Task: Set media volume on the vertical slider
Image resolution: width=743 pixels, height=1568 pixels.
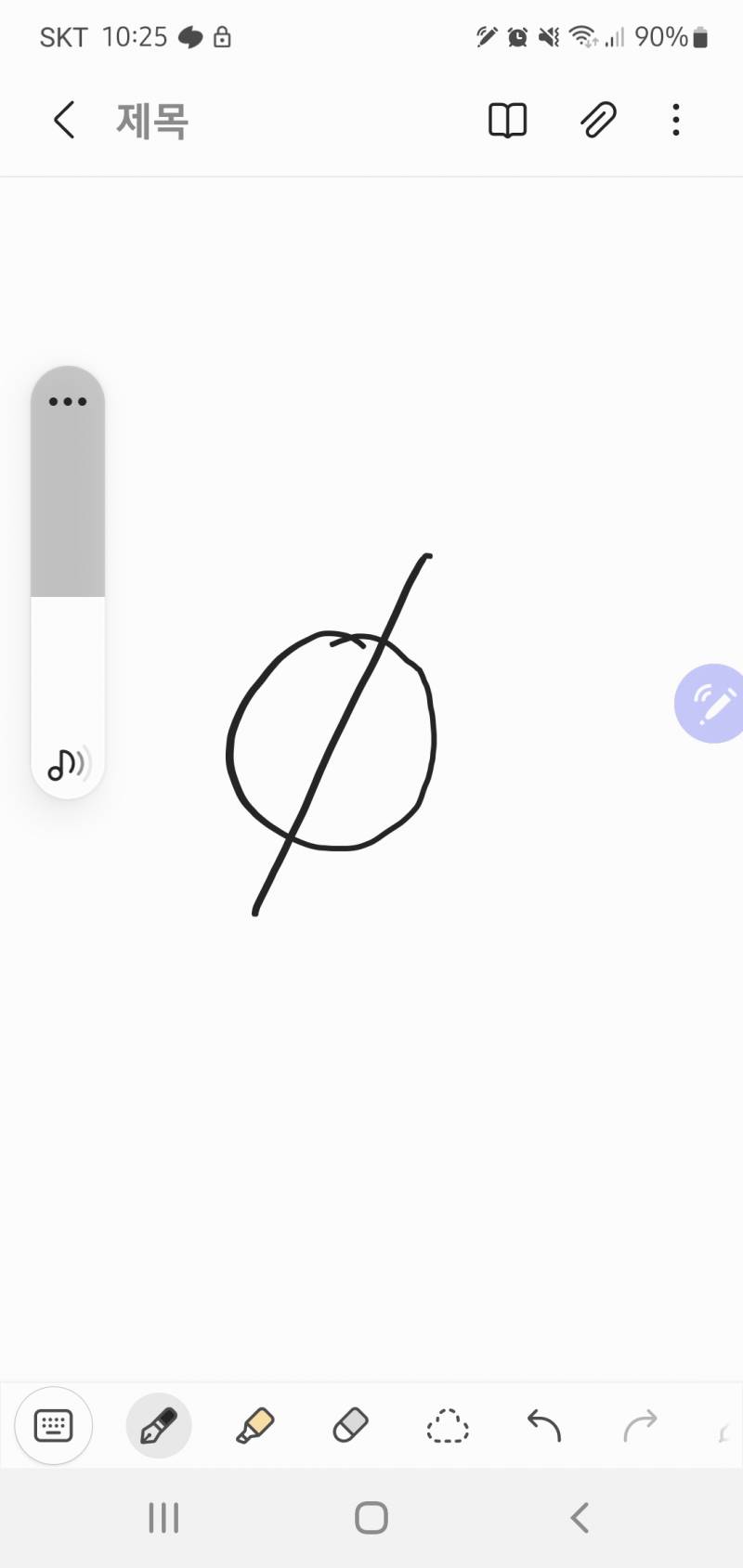Action: [x=68, y=594]
